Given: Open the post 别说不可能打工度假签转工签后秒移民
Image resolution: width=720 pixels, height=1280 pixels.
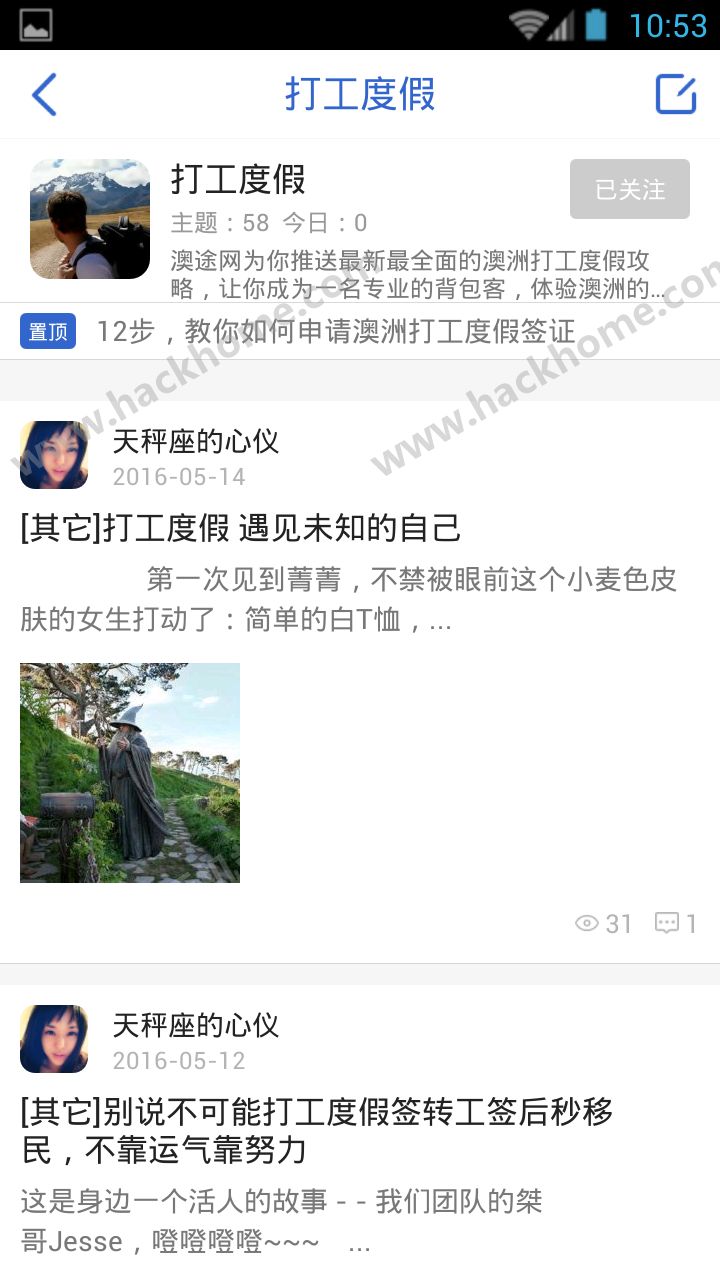Looking at the screenshot, I should tap(316, 1130).
